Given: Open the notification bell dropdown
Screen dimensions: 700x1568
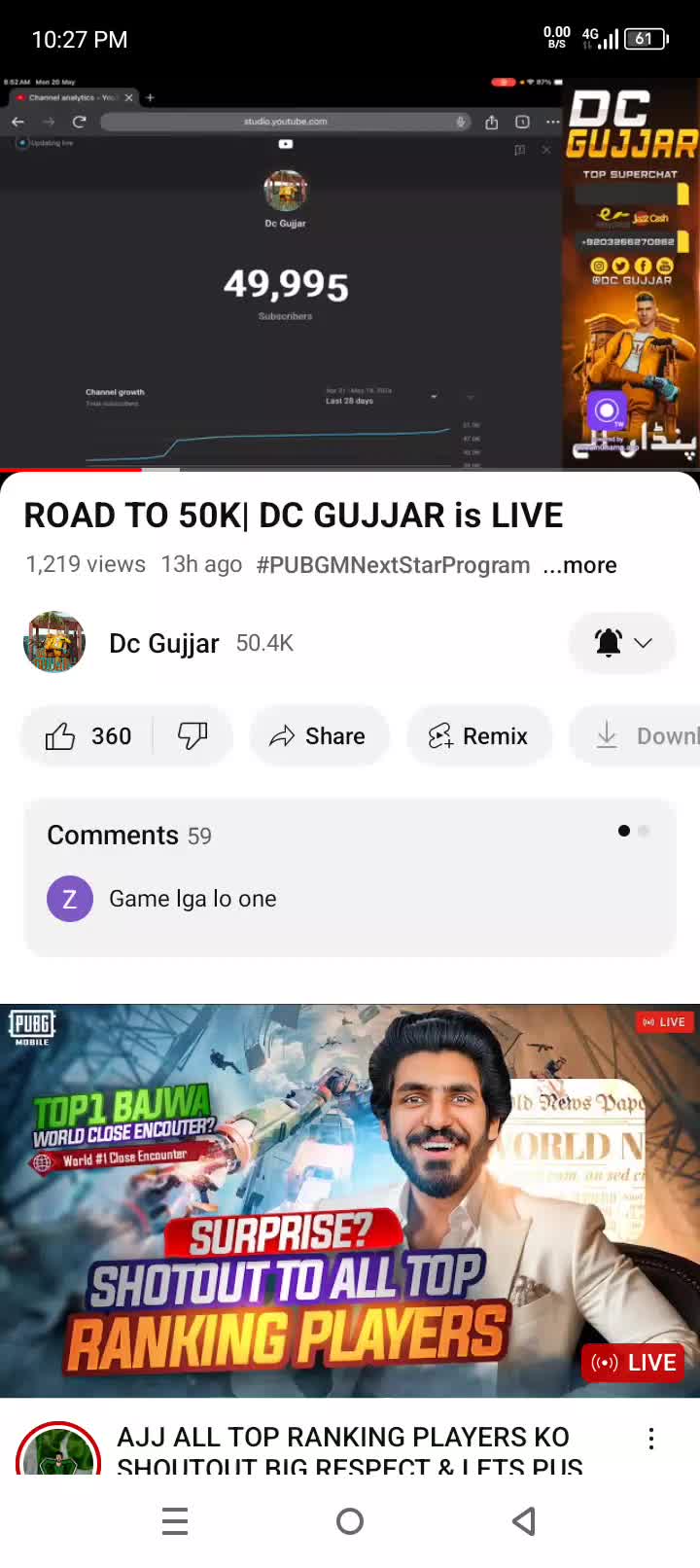Looking at the screenshot, I should pos(622,643).
